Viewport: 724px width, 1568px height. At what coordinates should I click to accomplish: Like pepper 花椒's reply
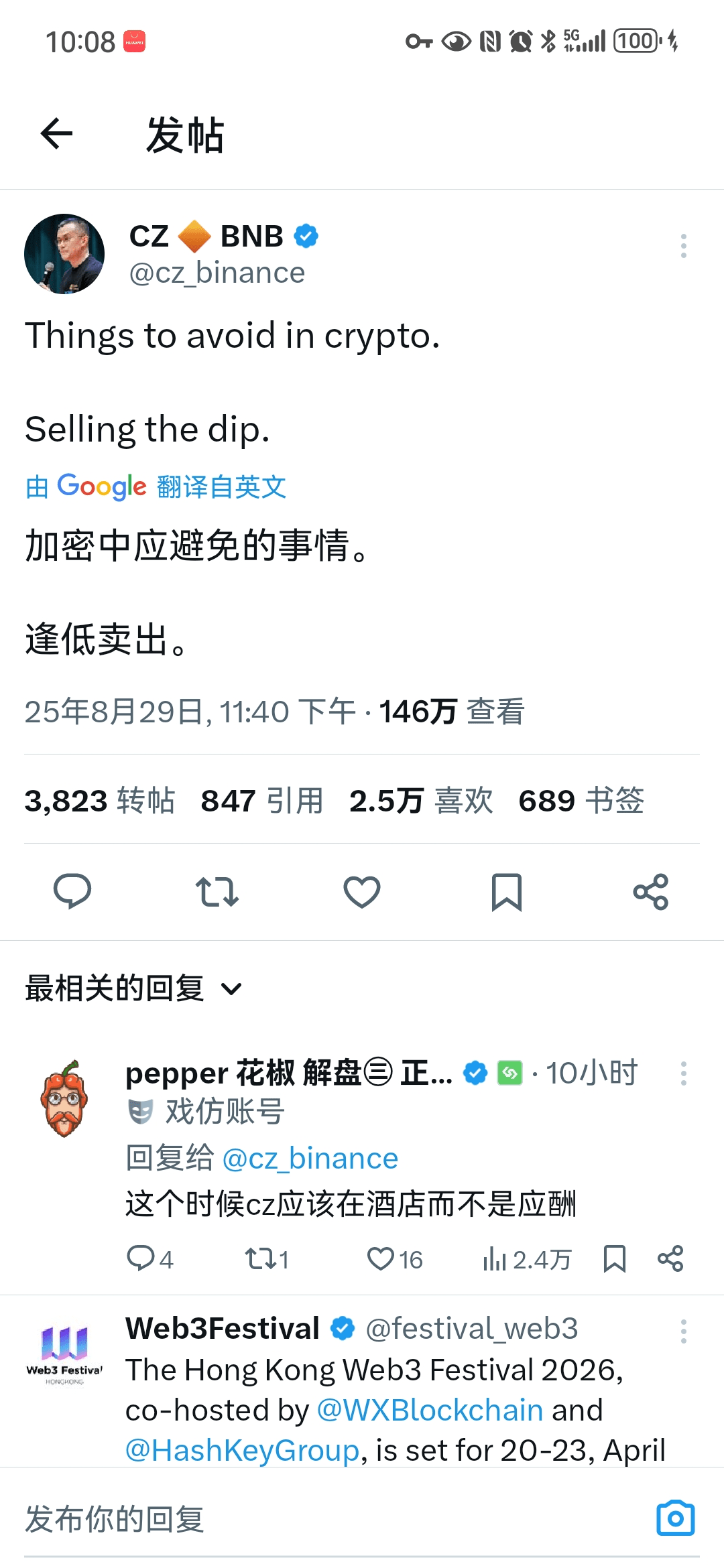[395, 1259]
